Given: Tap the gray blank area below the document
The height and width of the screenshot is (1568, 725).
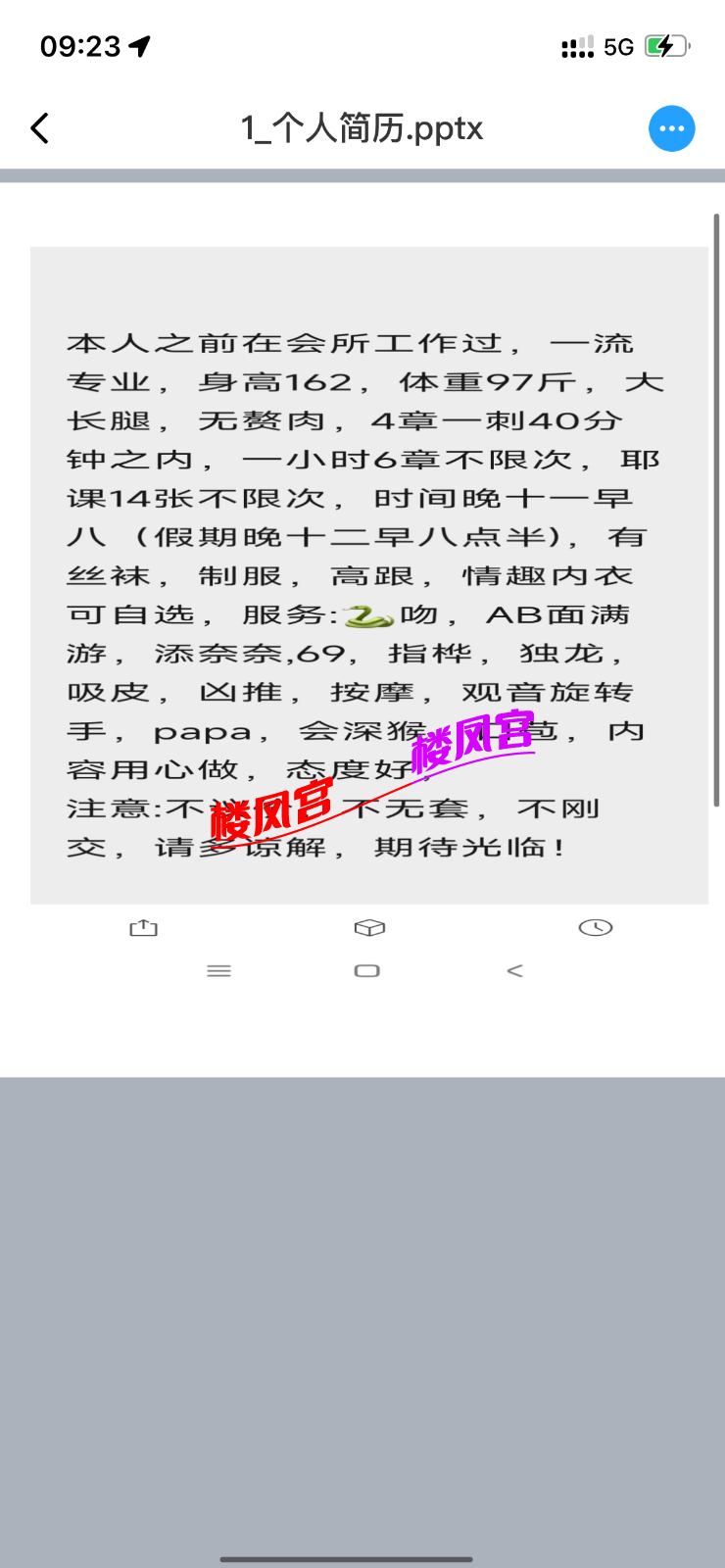Looking at the screenshot, I should (x=362, y=1274).
